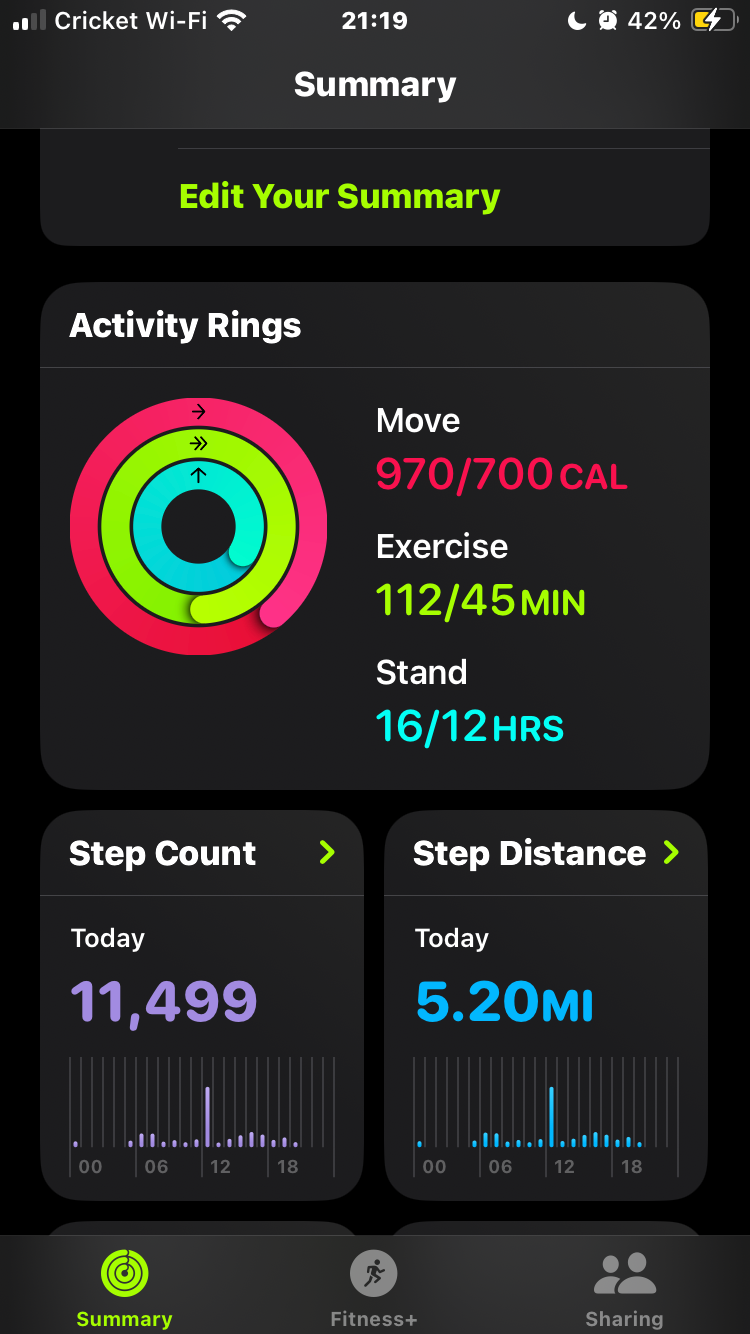
Task: Open the Step Count card
Action: (x=201, y=1005)
